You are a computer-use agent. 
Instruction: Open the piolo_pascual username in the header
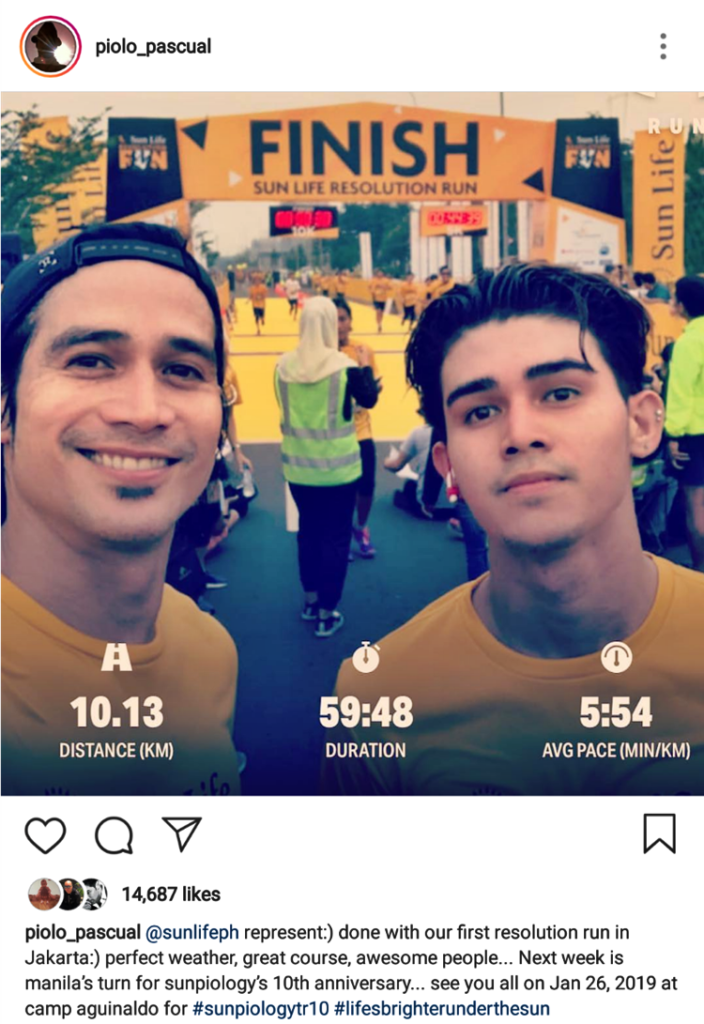coord(153,47)
